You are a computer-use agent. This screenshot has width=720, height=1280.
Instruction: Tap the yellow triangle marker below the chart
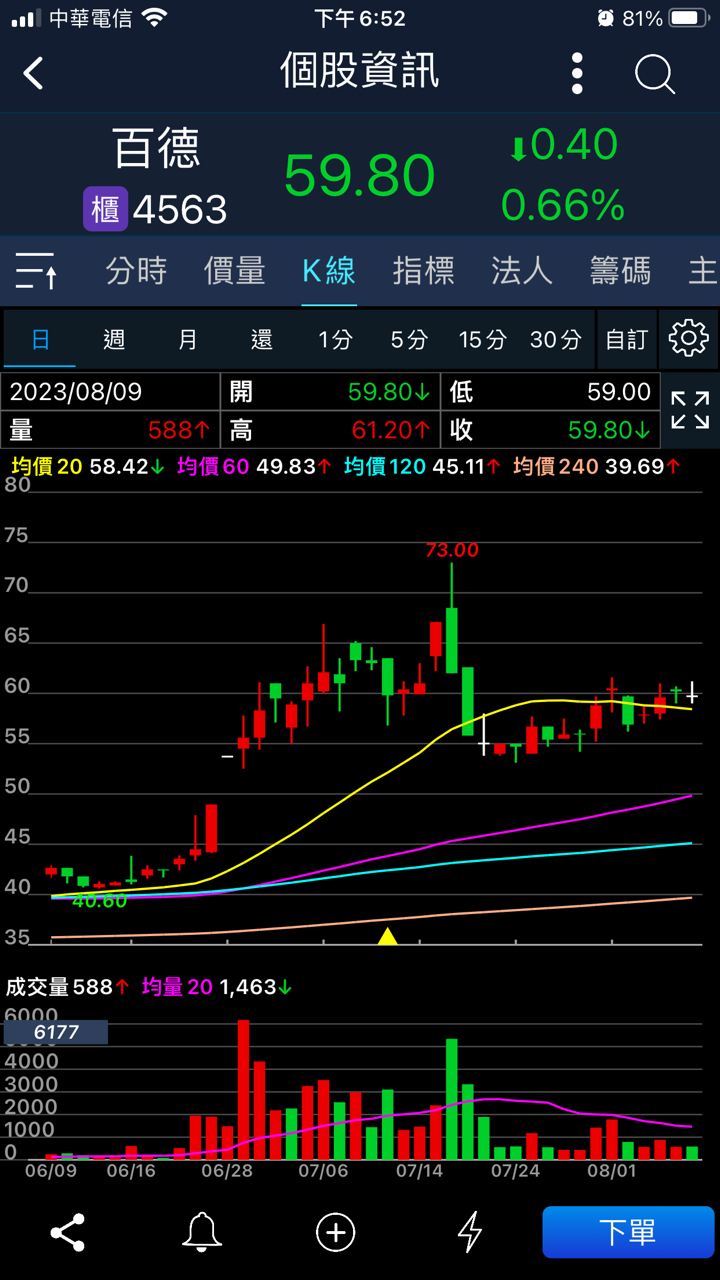point(388,936)
